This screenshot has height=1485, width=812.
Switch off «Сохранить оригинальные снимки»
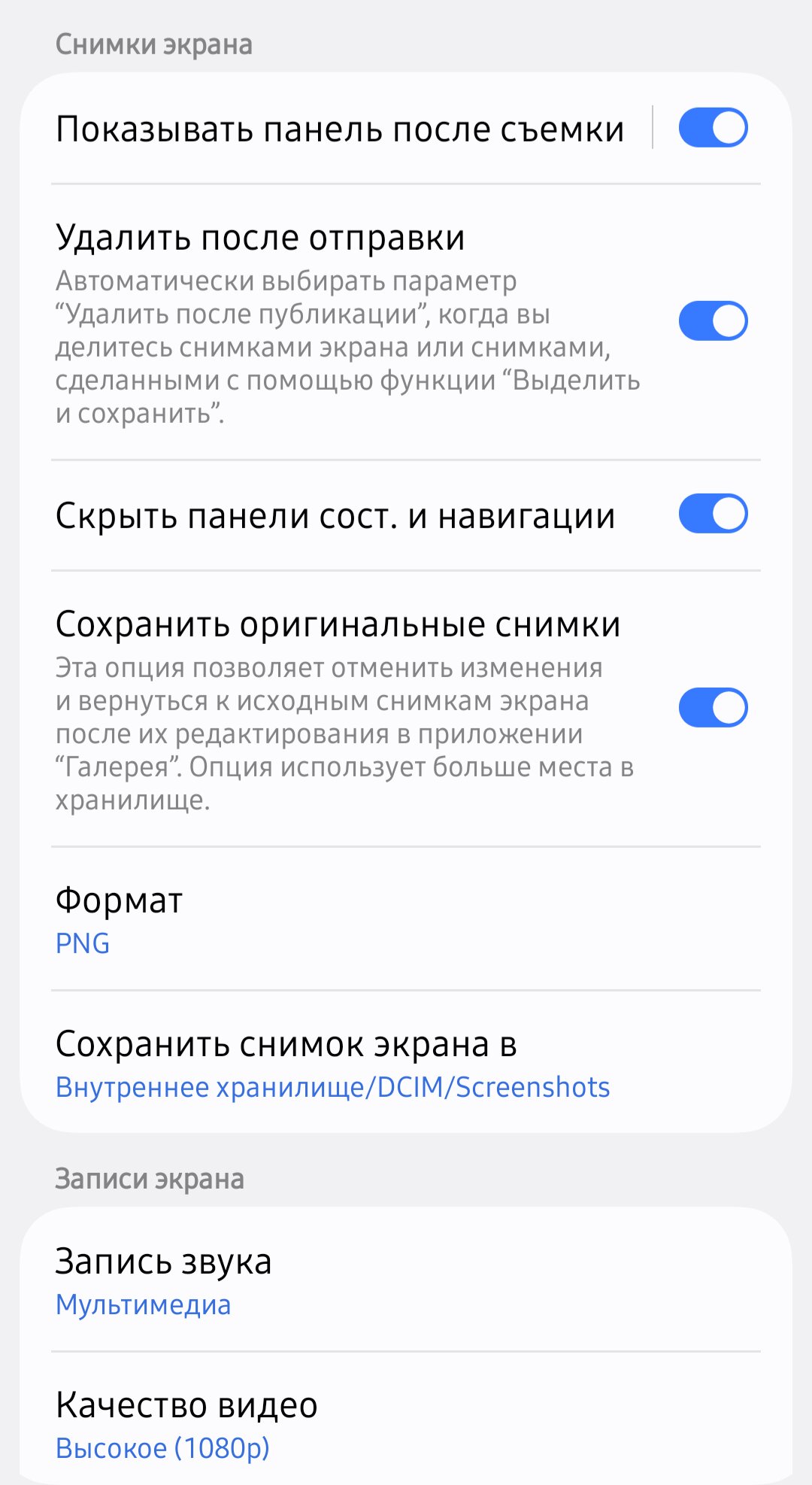pyautogui.click(x=713, y=707)
